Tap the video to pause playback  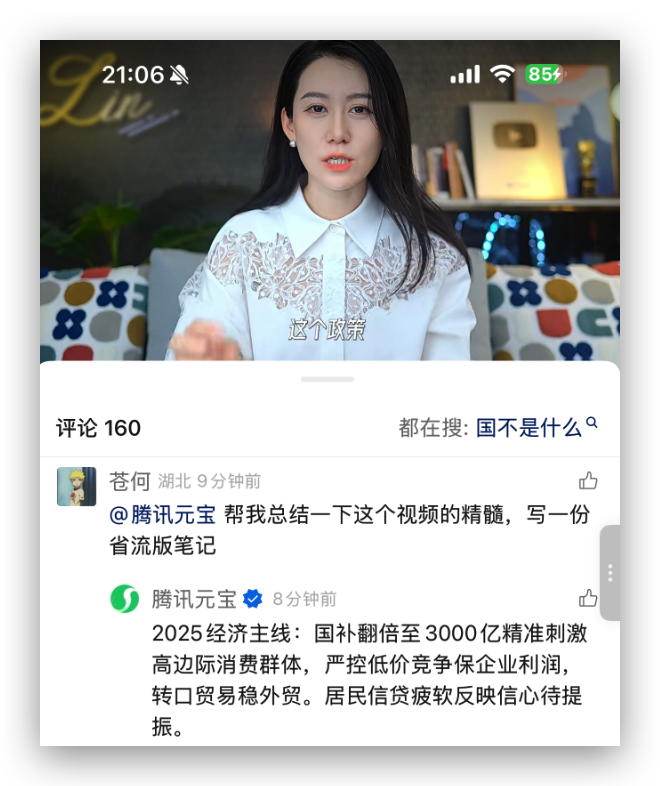[x=330, y=200]
